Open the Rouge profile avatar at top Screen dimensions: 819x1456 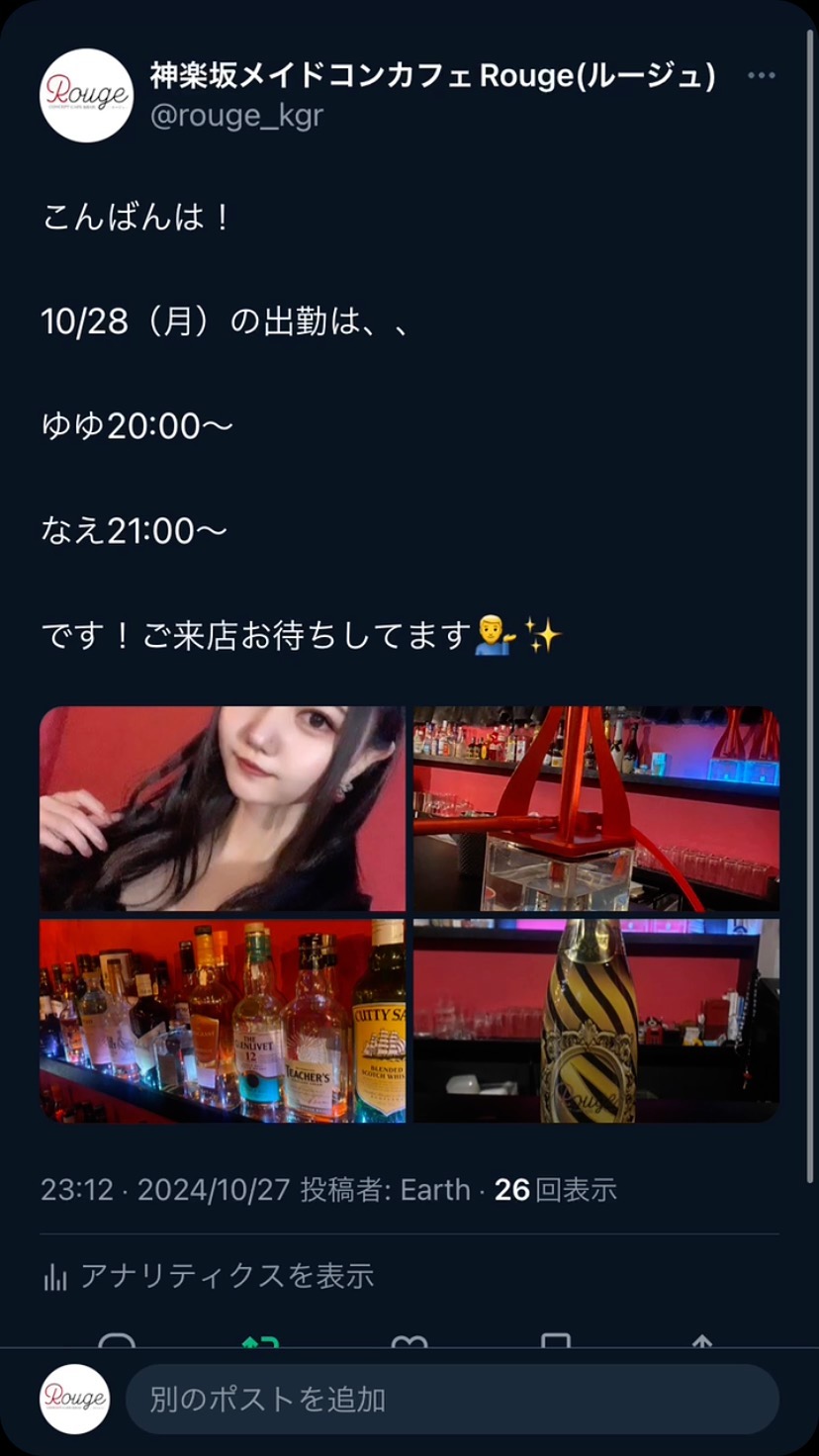tap(87, 95)
